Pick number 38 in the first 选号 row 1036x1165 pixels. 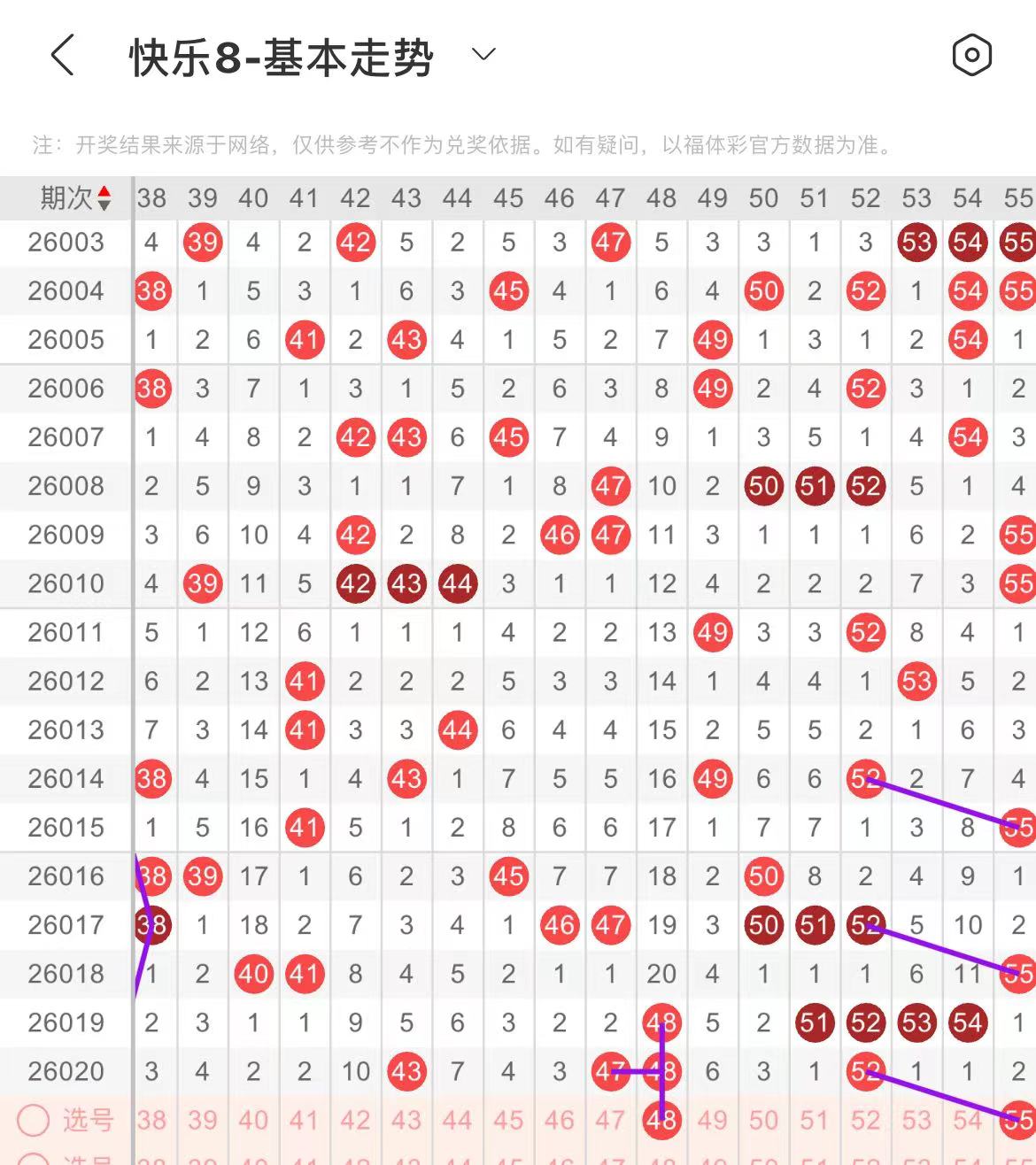pos(151,1121)
